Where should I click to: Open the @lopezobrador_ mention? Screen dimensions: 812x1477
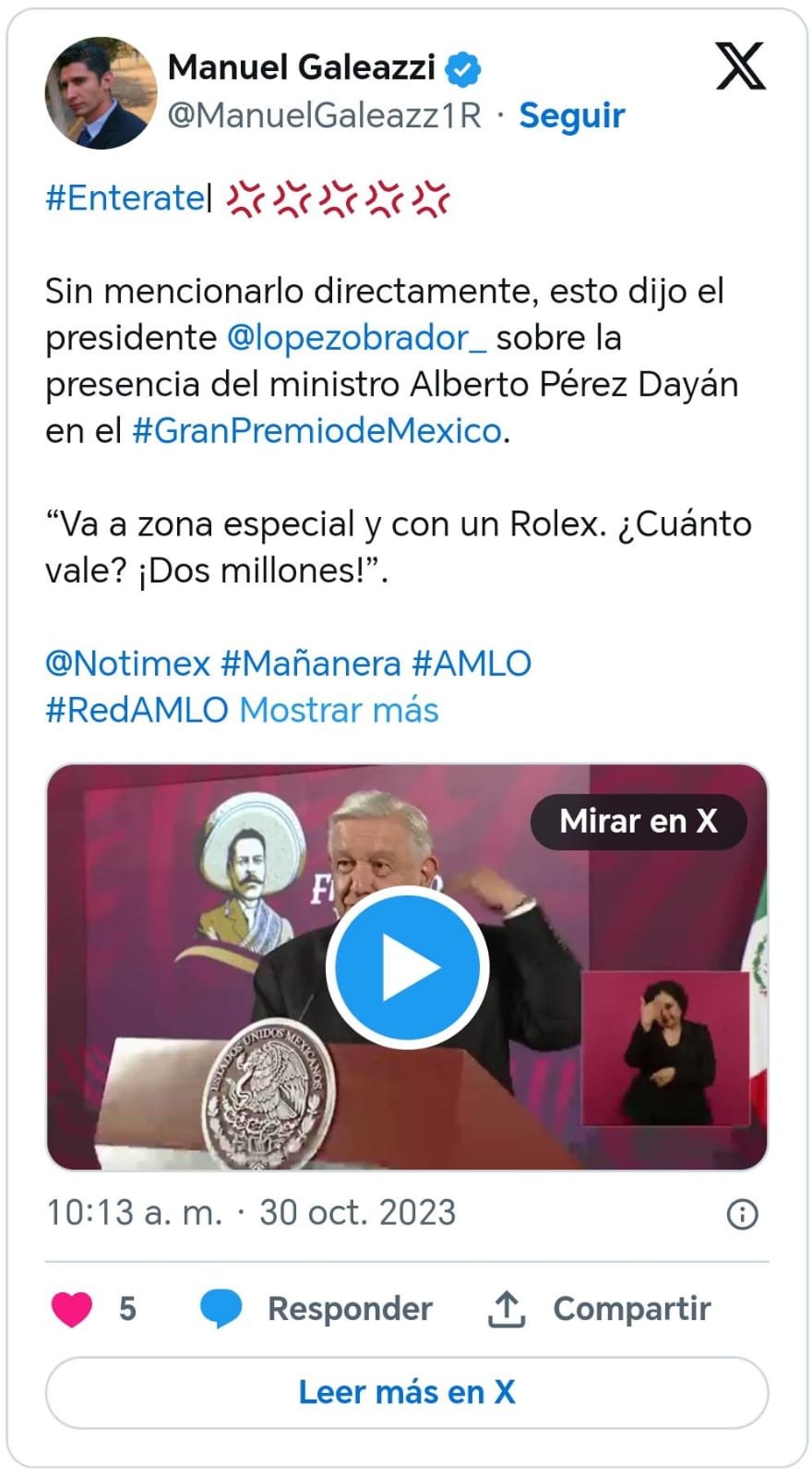pos(356,338)
